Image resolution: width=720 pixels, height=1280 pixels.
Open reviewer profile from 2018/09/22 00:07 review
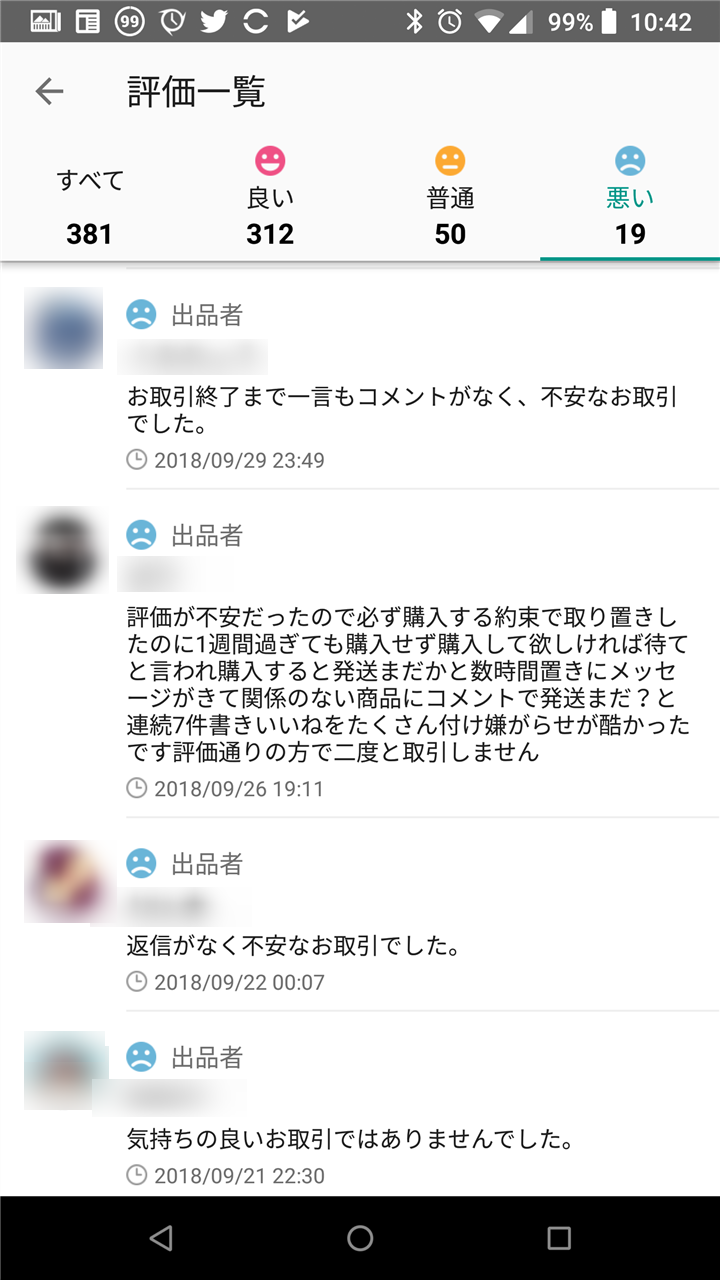click(64, 880)
